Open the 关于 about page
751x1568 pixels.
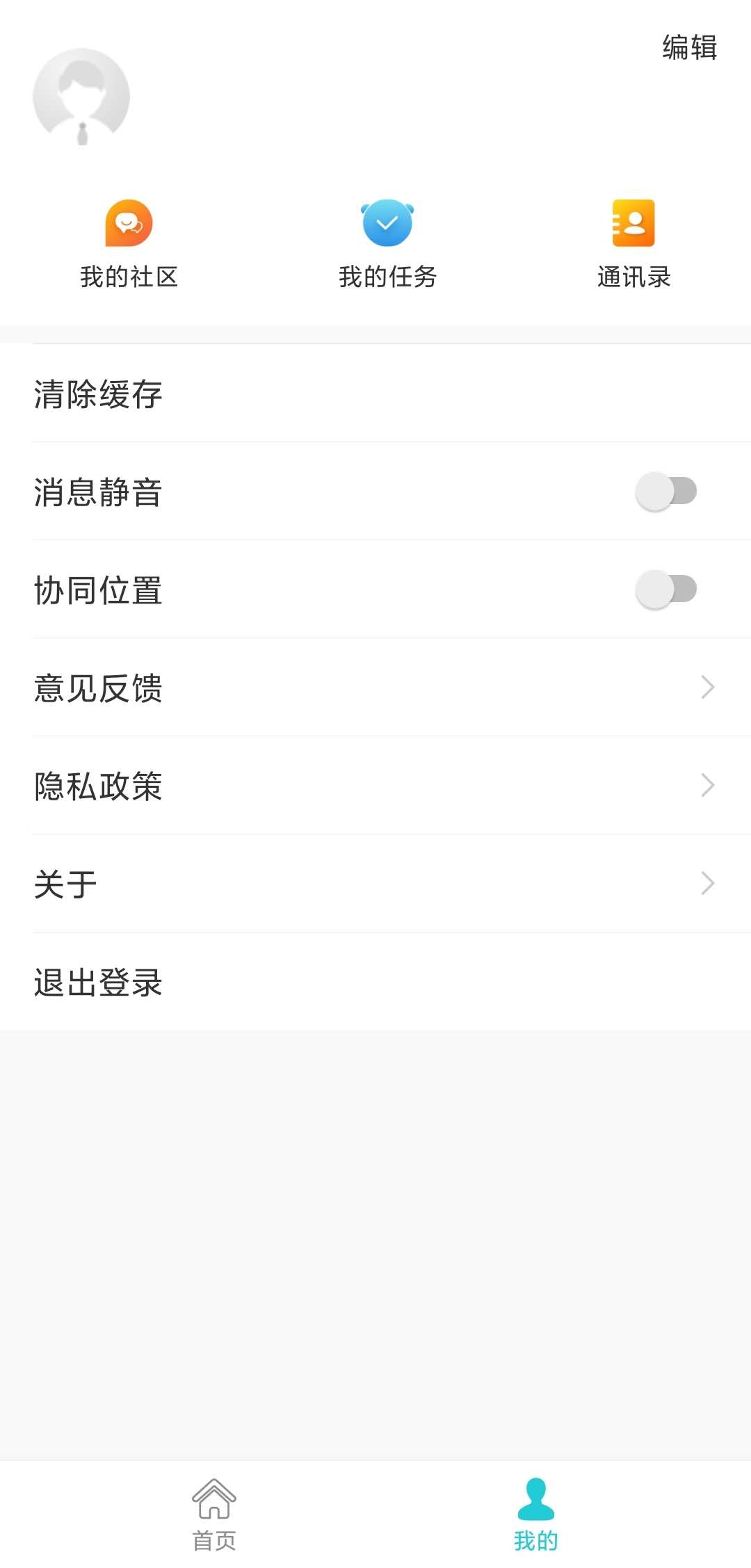[375, 883]
